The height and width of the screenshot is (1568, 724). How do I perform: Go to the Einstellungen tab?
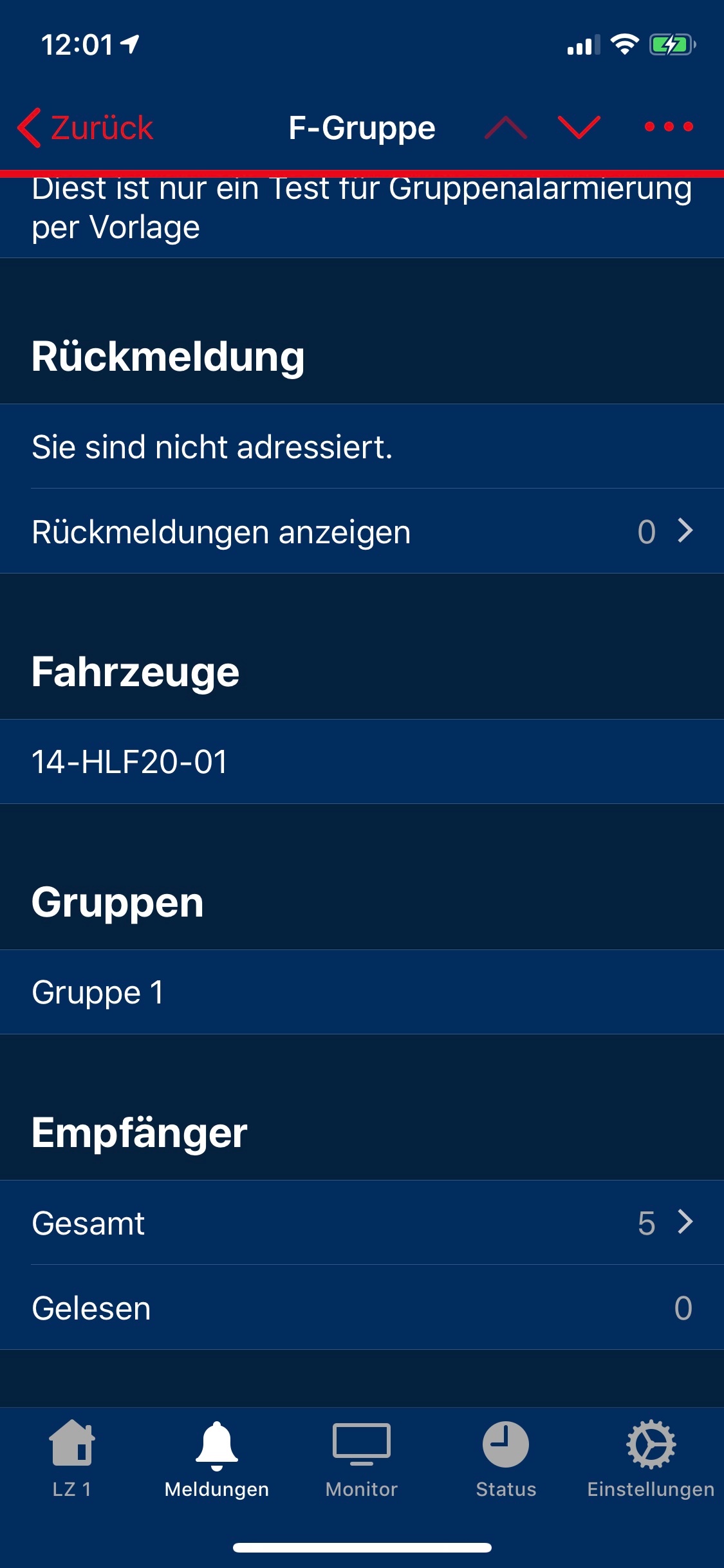click(x=651, y=1459)
